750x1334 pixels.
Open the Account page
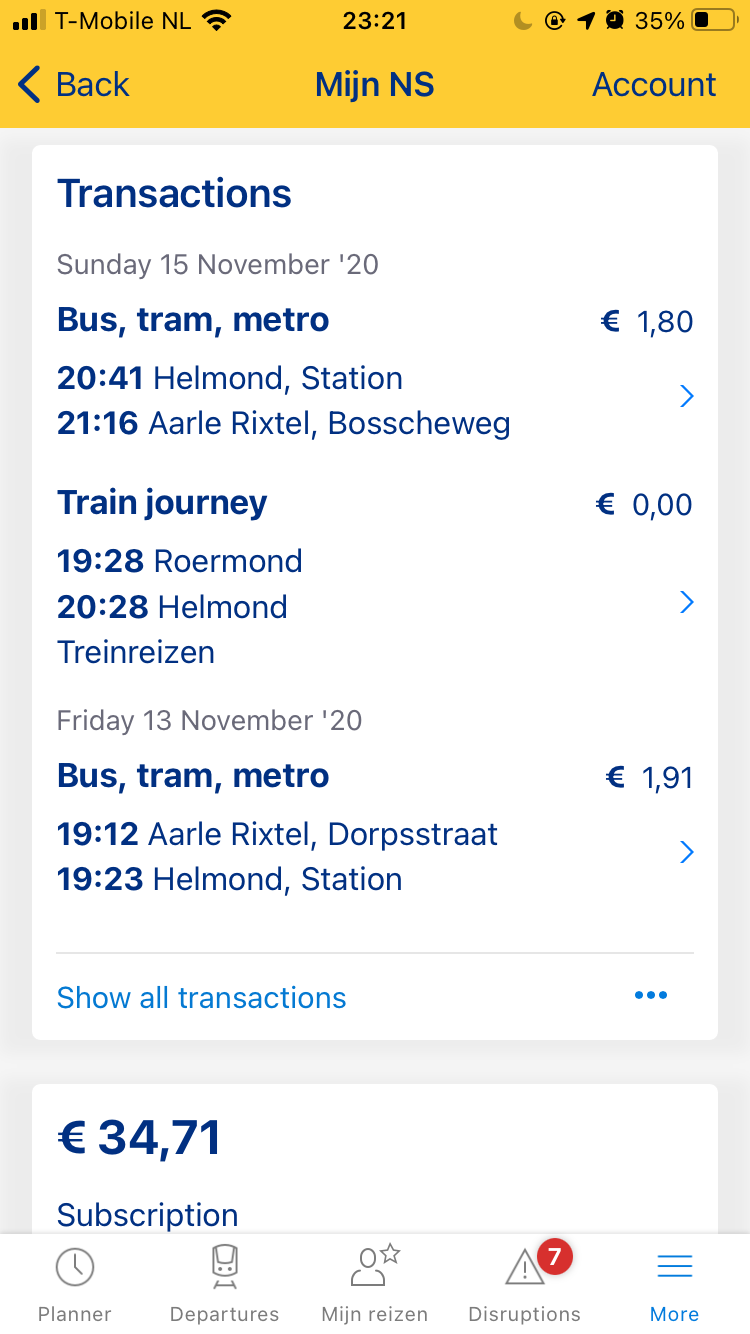point(654,85)
